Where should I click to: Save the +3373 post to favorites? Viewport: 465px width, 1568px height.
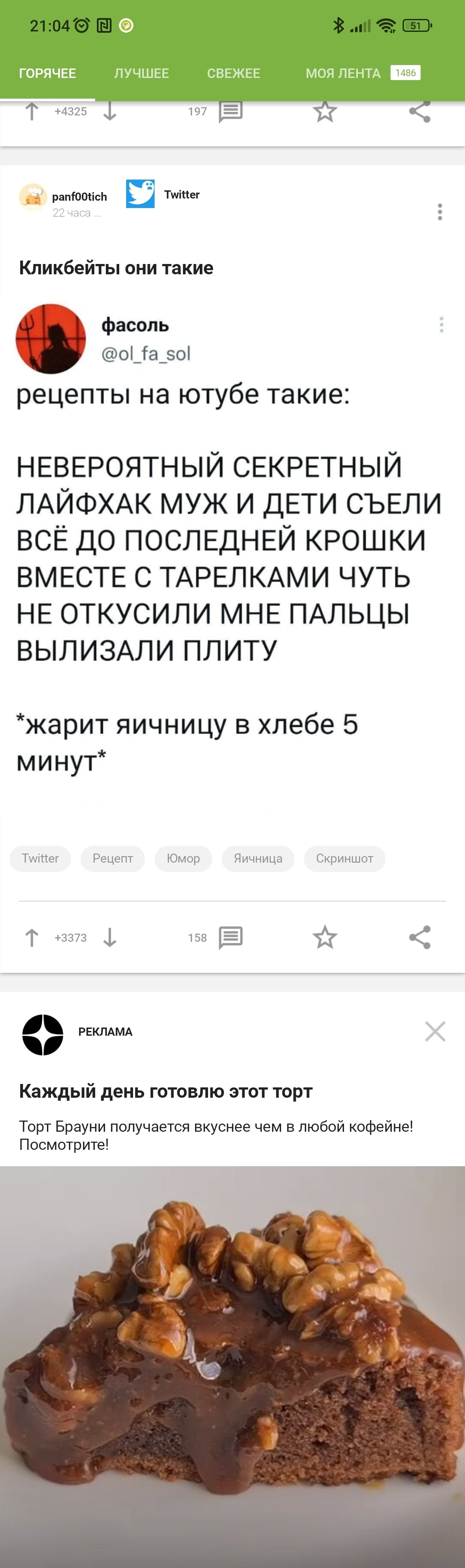tap(324, 938)
